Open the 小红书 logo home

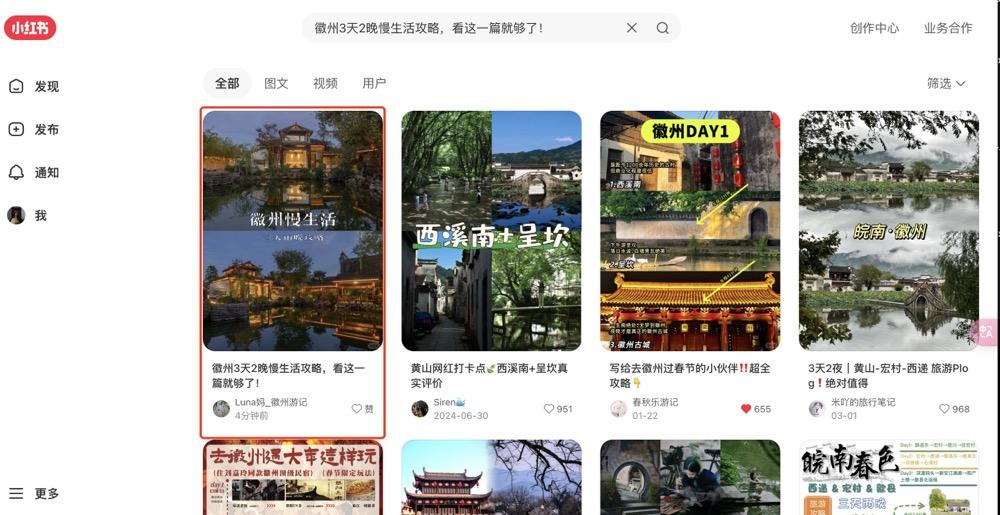[30, 28]
